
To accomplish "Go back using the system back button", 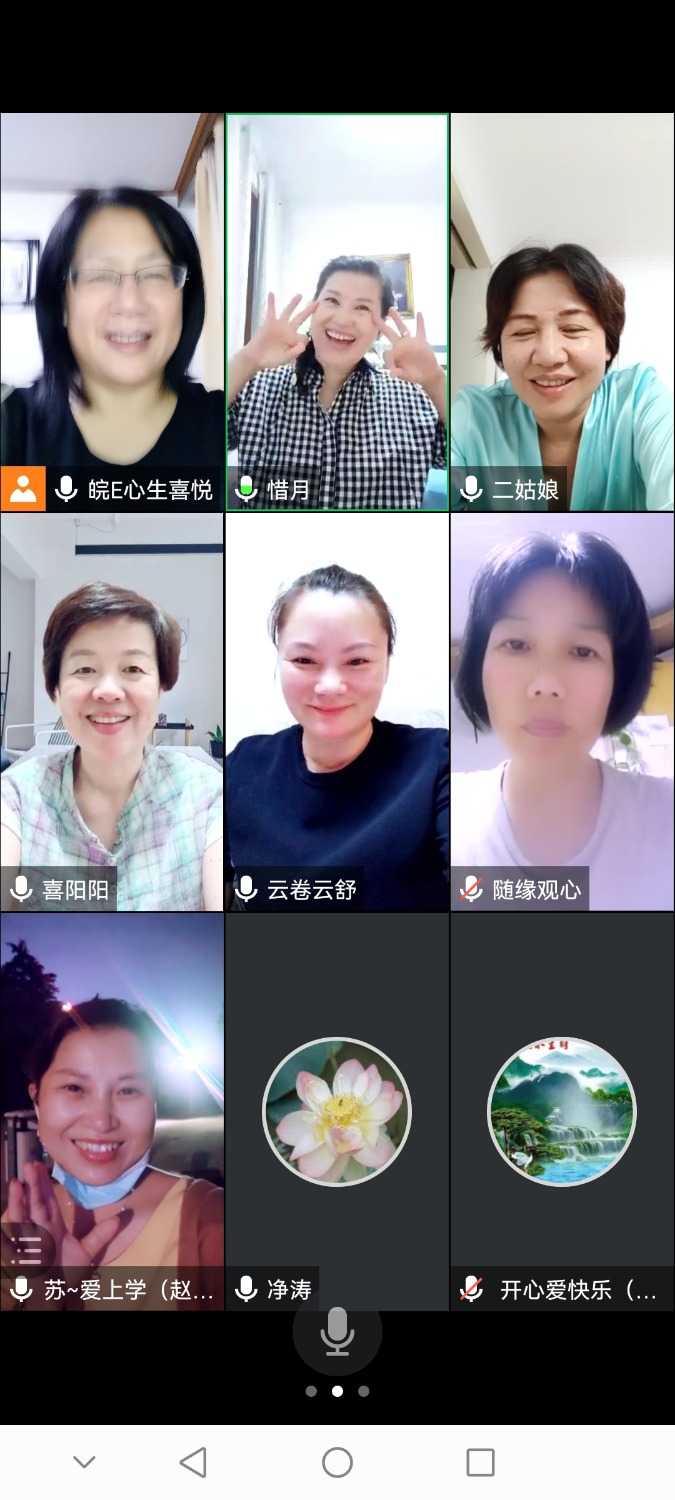I will 193,1462.
